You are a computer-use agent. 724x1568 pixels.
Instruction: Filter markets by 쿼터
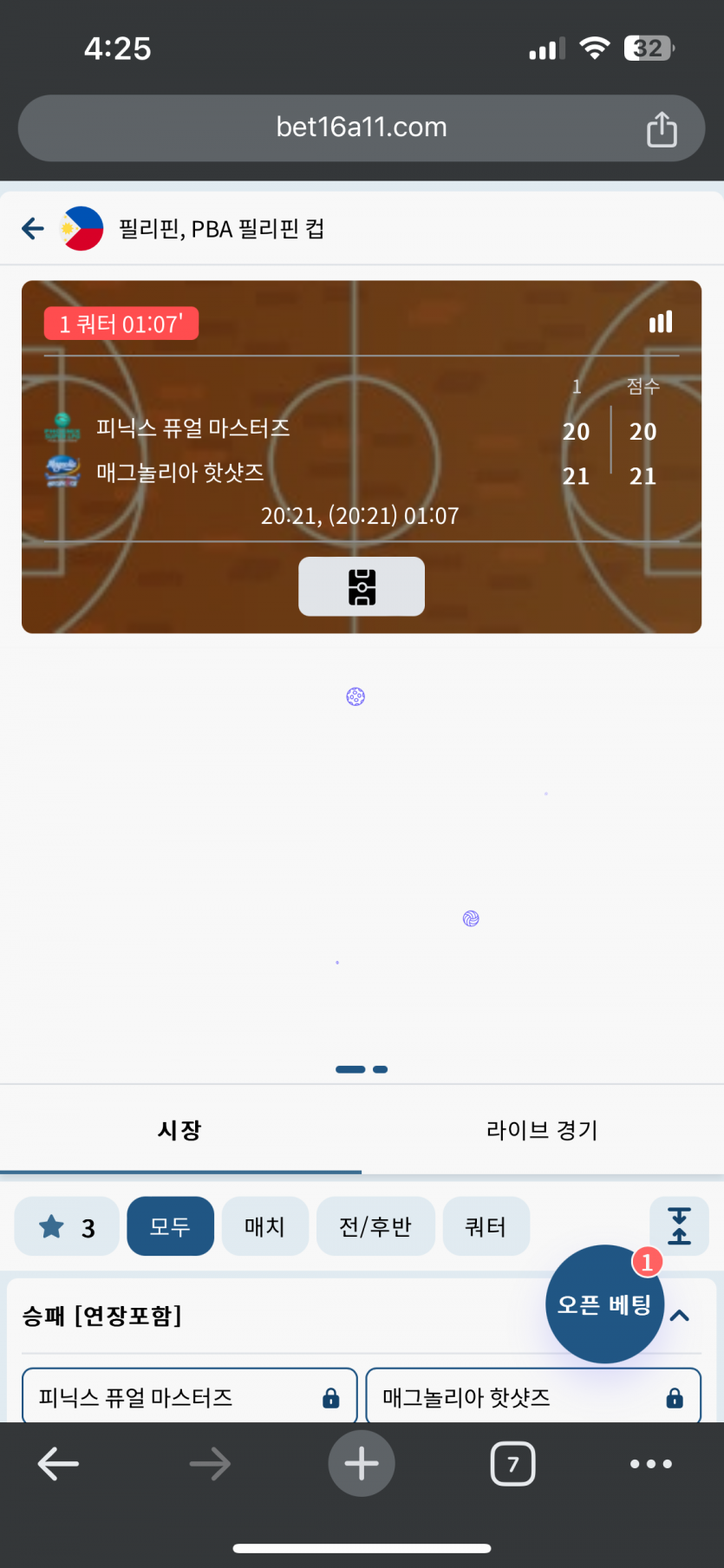486,1226
